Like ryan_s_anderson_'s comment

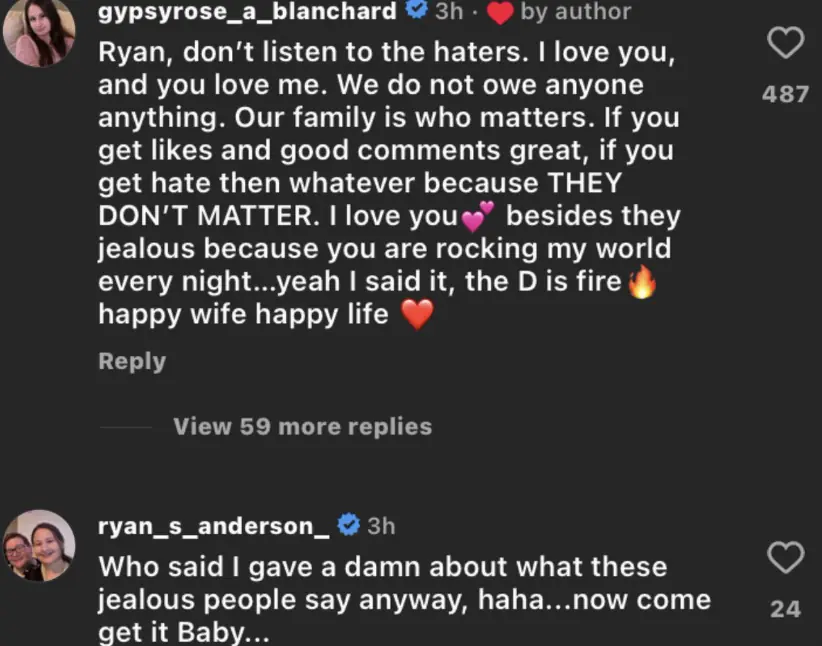[x=785, y=558]
